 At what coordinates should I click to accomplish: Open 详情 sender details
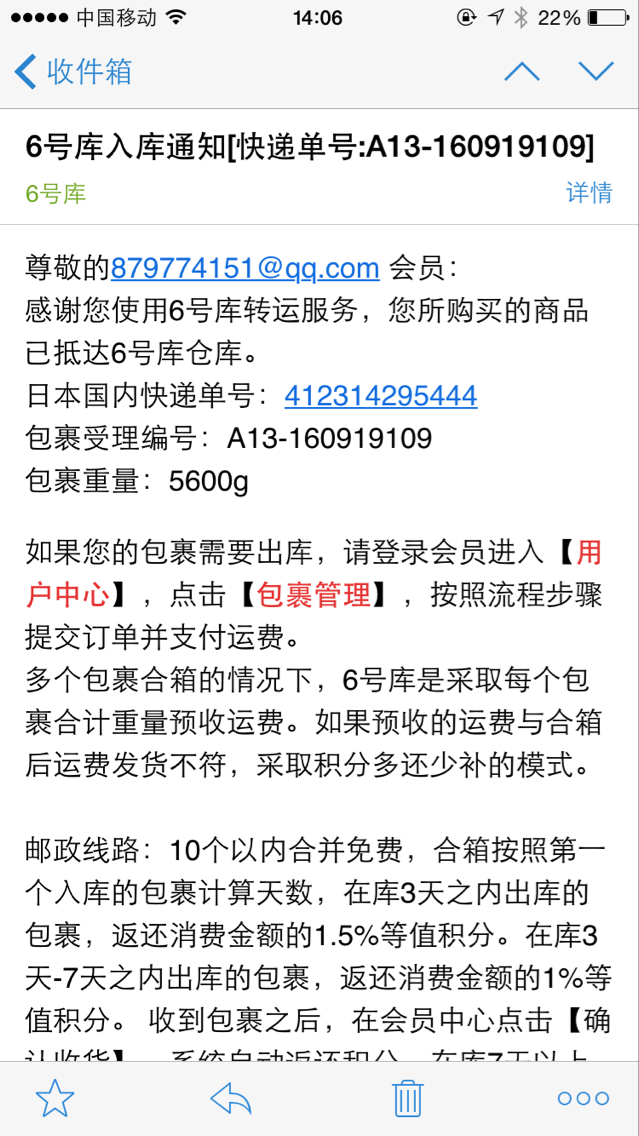(589, 192)
